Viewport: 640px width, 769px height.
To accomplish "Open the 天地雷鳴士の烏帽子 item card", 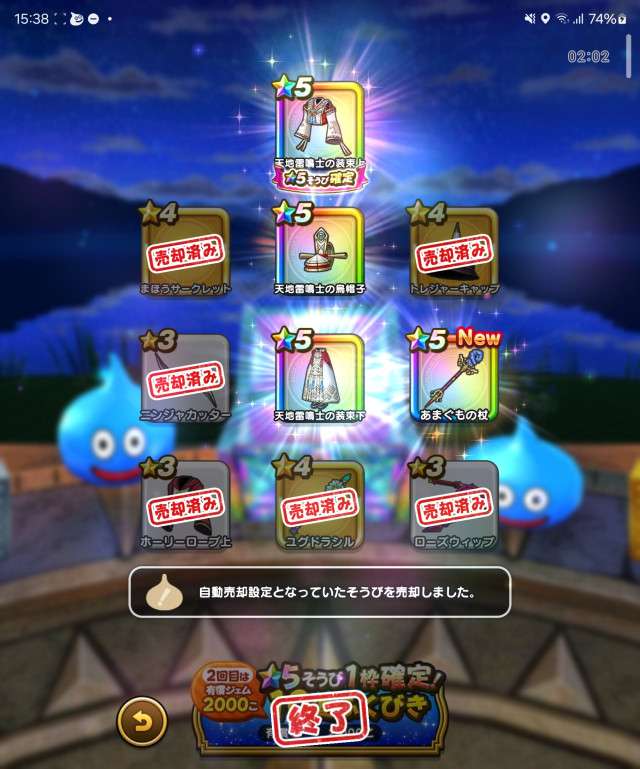I will point(320,250).
